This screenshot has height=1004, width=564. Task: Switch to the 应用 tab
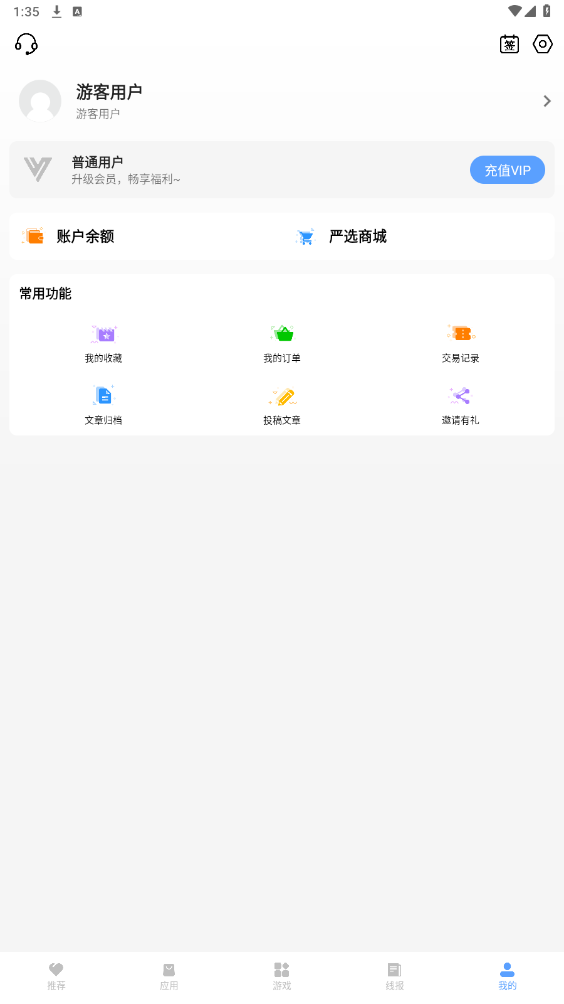(x=169, y=976)
